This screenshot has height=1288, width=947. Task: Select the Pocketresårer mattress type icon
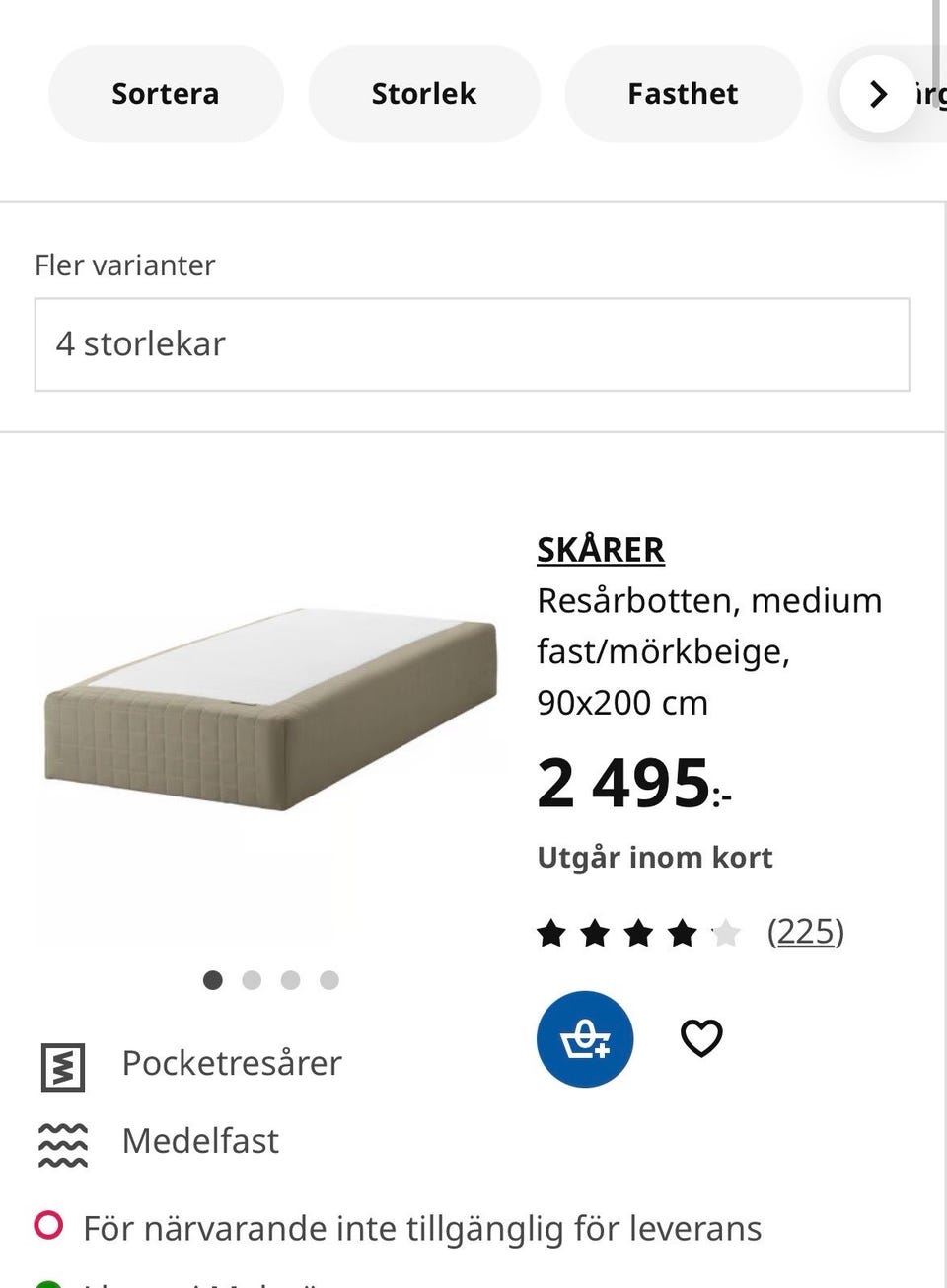63,1067
